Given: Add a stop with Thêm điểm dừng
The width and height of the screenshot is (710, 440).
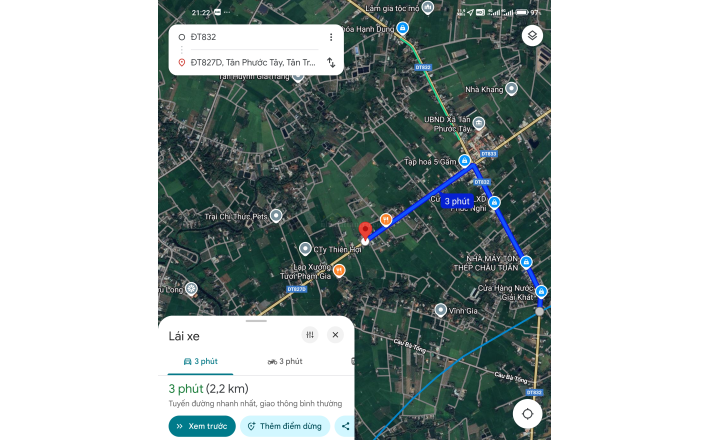Looking at the screenshot, I should (x=285, y=426).
